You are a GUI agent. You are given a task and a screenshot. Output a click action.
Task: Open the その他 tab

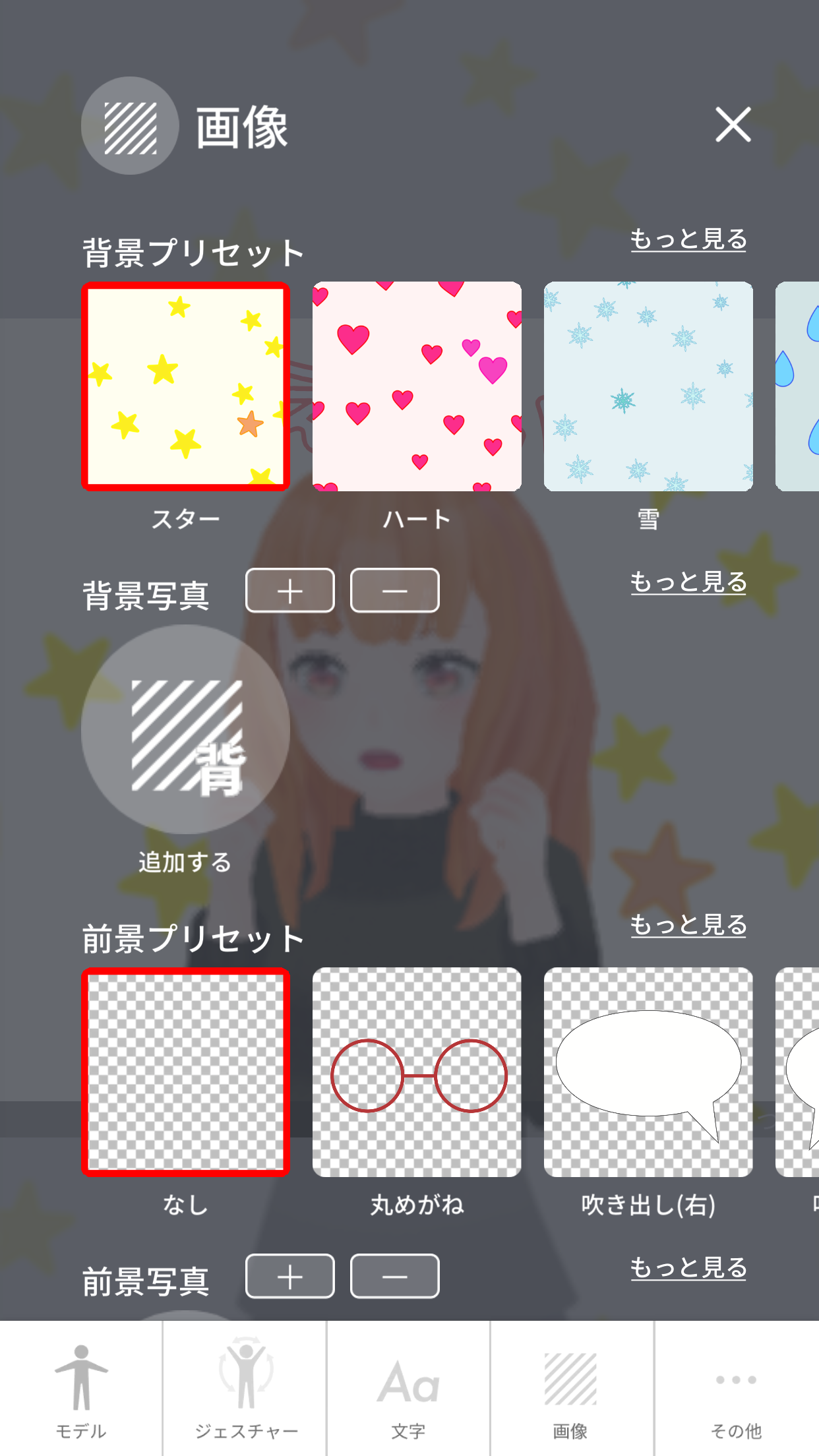tap(736, 1389)
